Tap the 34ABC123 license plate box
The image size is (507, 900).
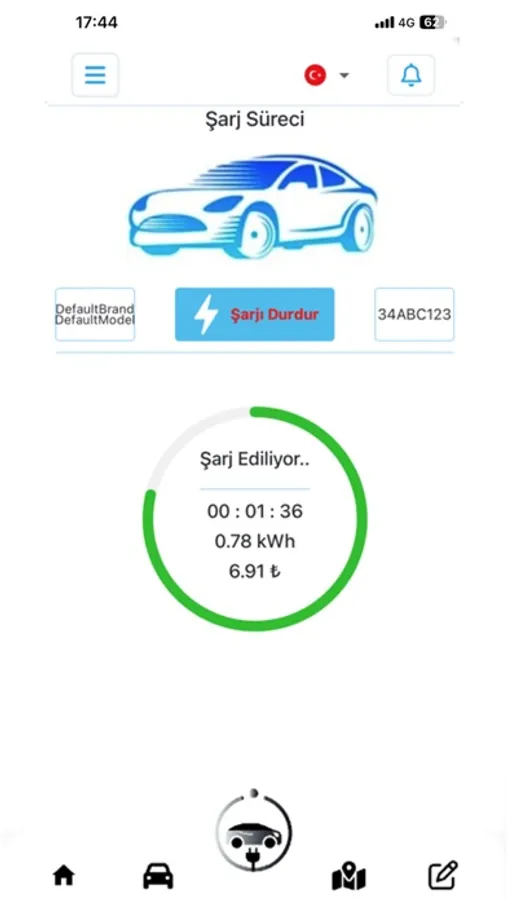click(x=414, y=315)
